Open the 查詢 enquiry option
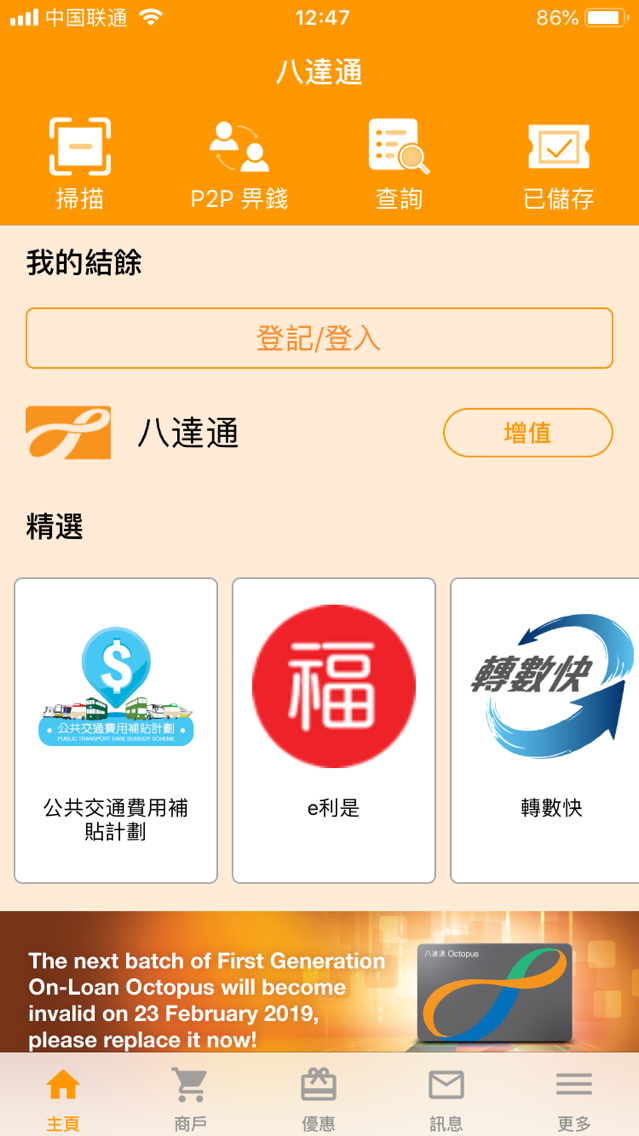This screenshot has height=1136, width=639. (399, 163)
